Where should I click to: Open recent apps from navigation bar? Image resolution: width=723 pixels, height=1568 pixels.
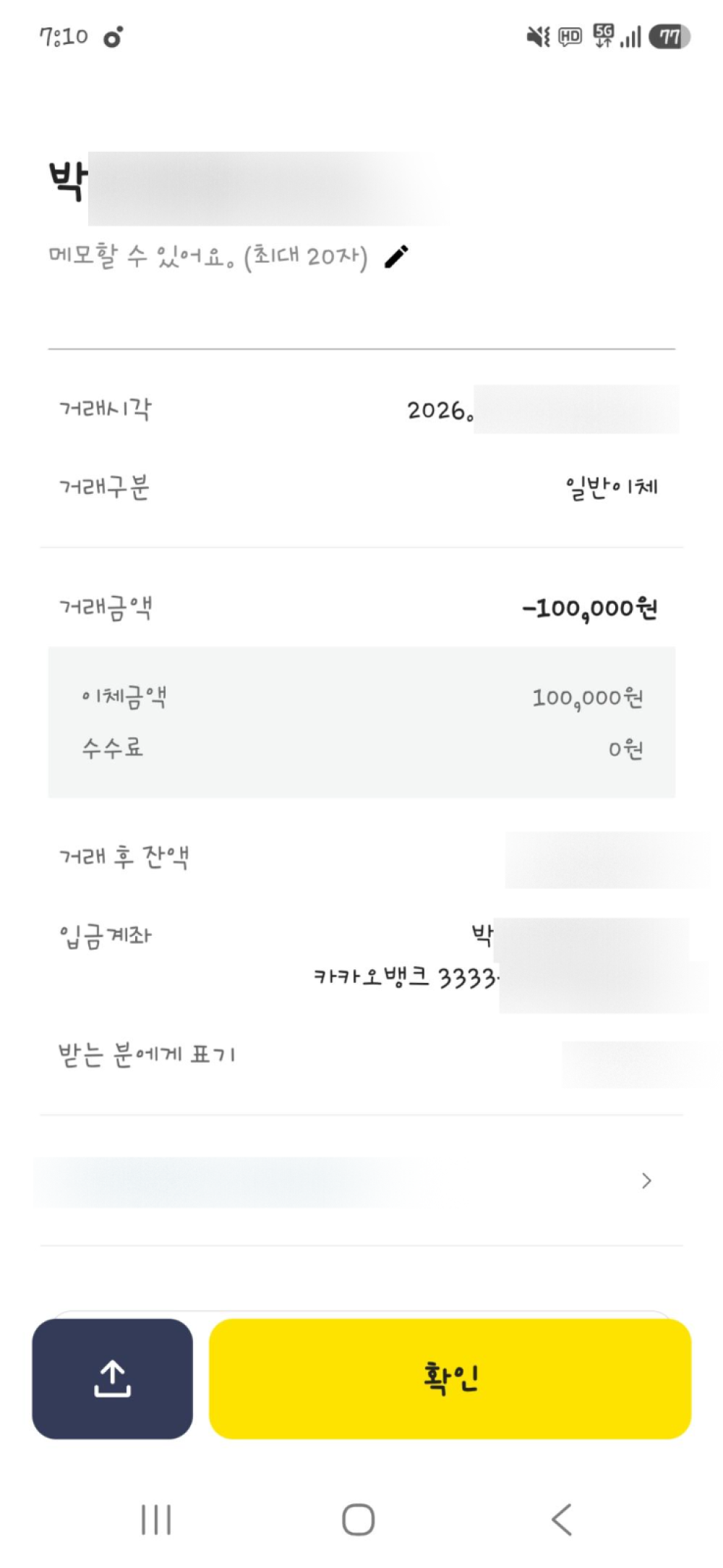[x=156, y=1519]
